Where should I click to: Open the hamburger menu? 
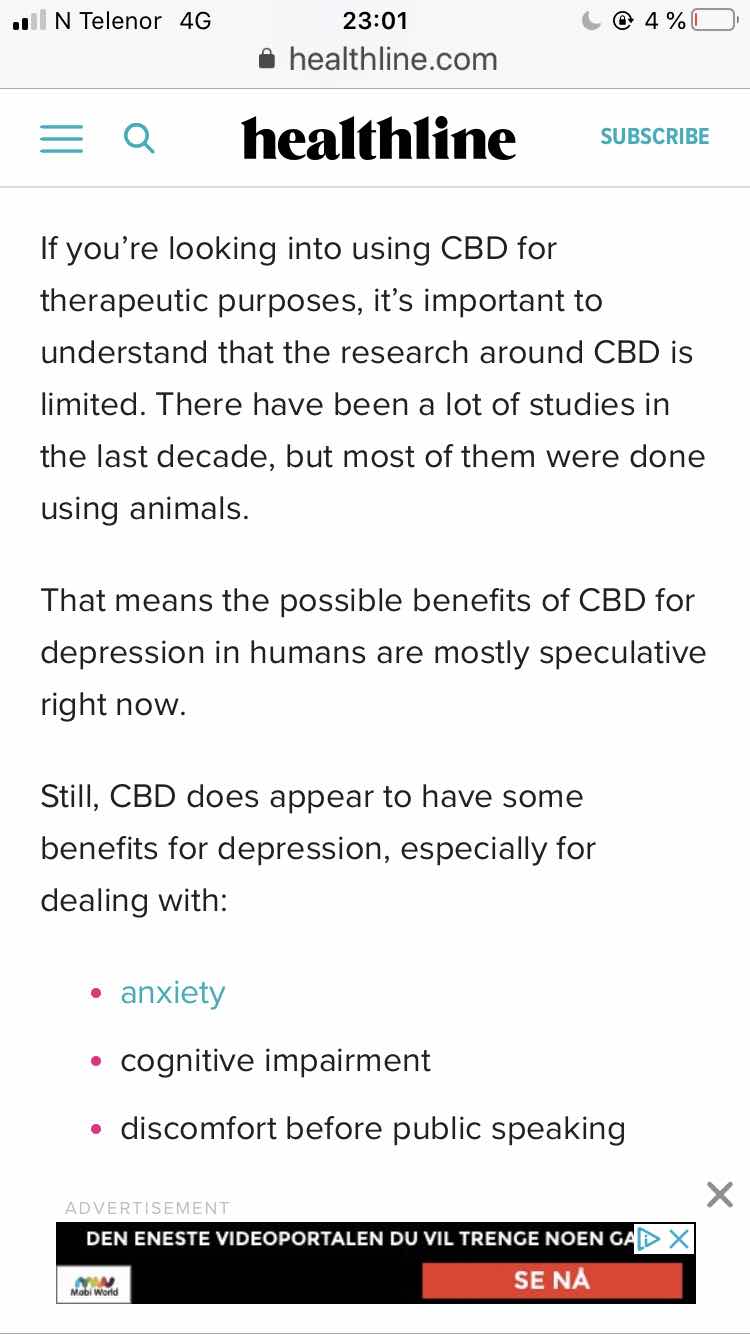[61, 138]
